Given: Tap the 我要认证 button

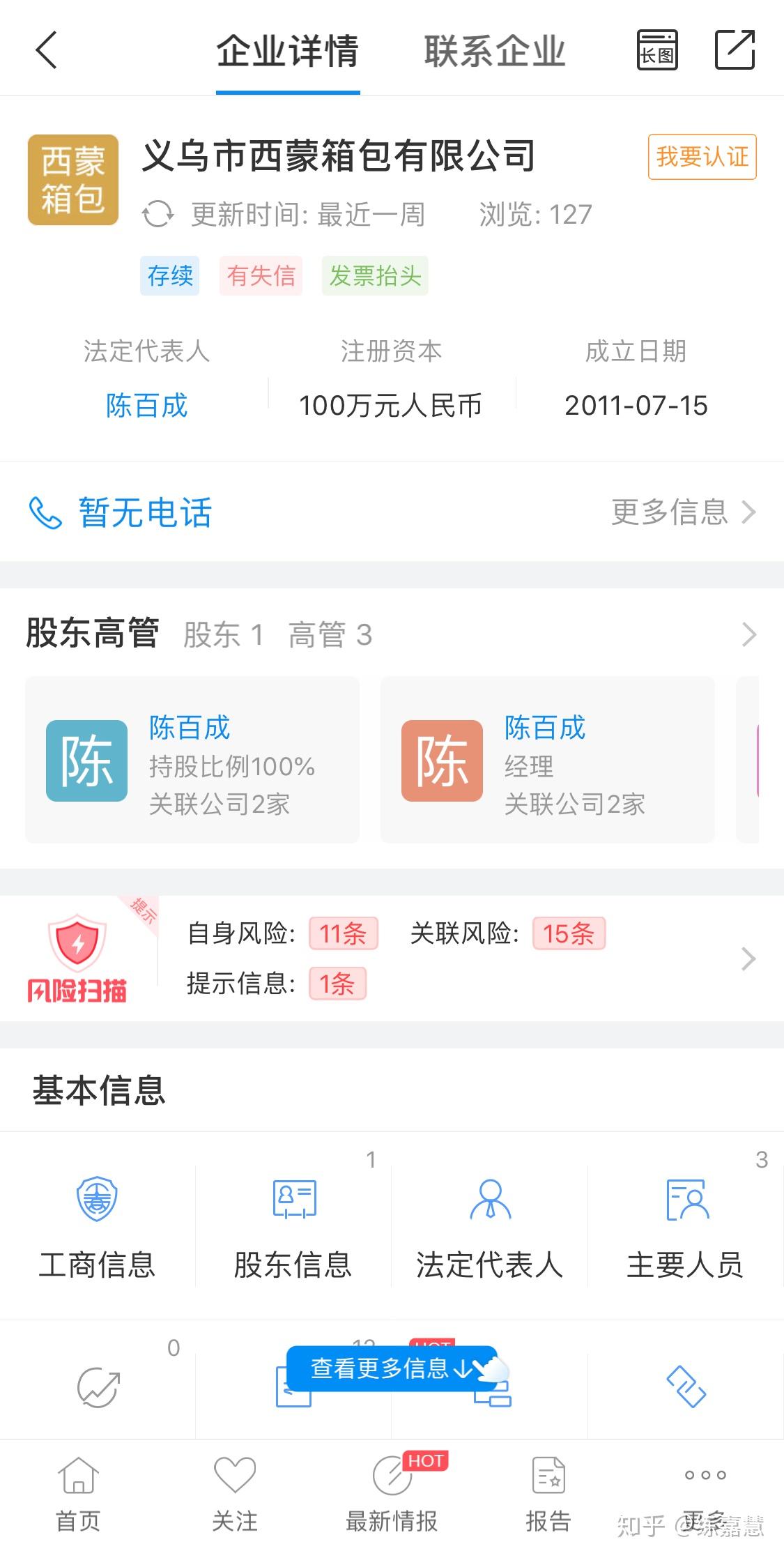Looking at the screenshot, I should [702, 157].
